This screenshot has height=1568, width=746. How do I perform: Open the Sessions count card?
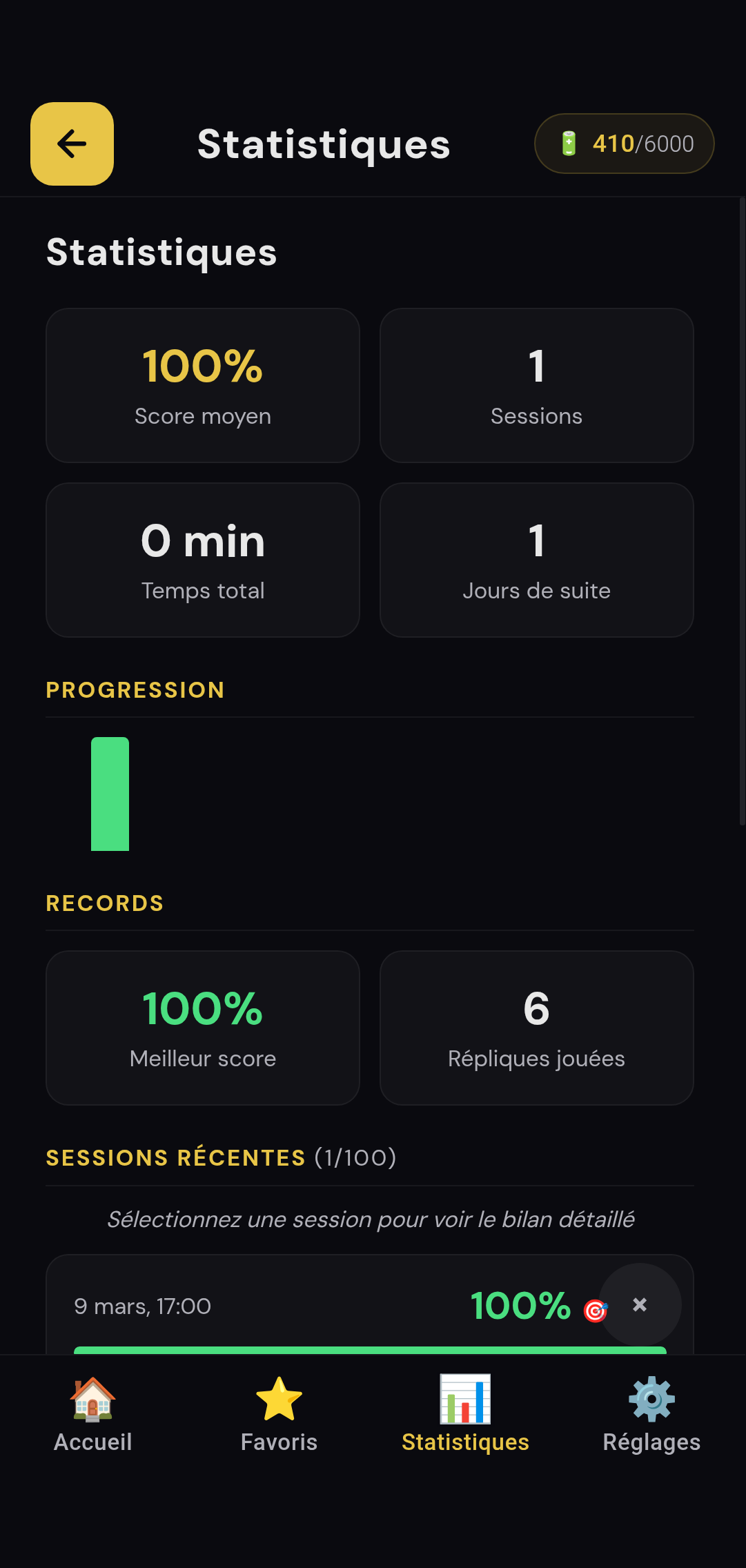pos(536,384)
